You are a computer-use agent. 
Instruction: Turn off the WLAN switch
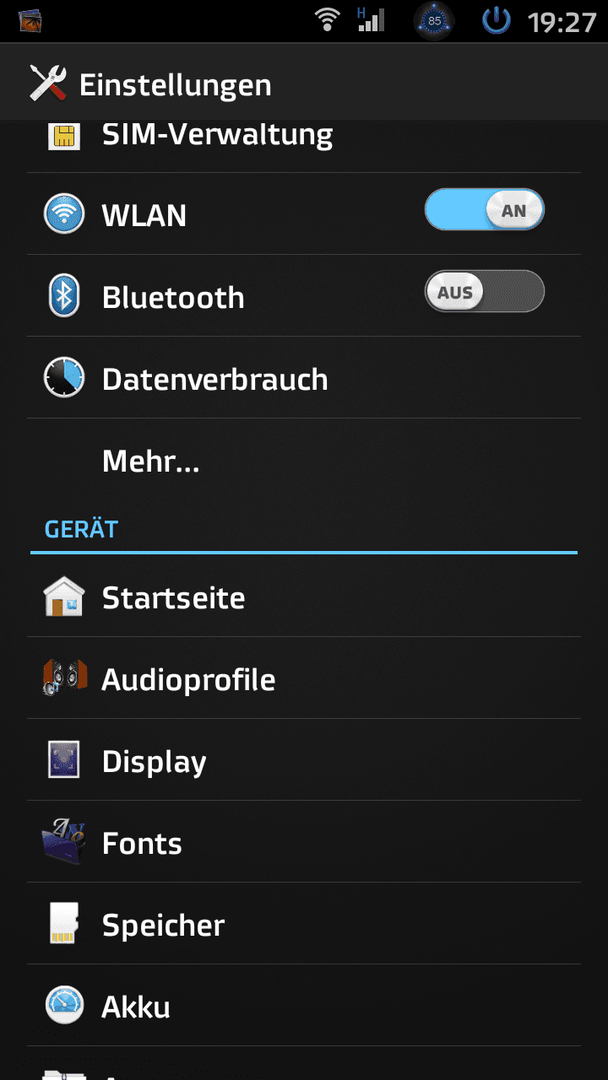point(484,209)
